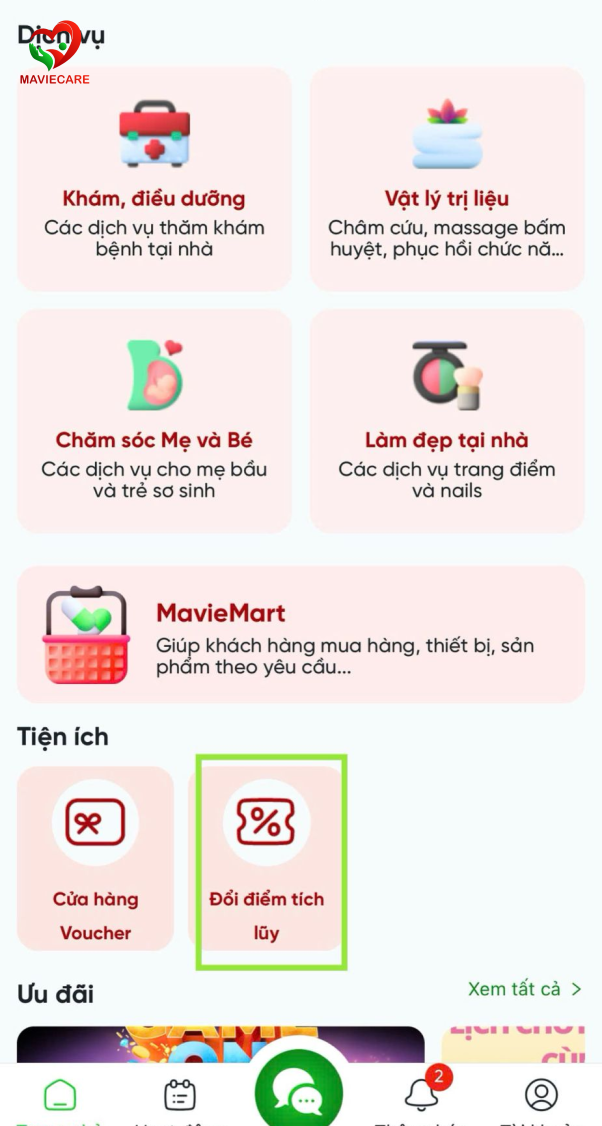Open Vật lý trị liệu service card

(447, 178)
